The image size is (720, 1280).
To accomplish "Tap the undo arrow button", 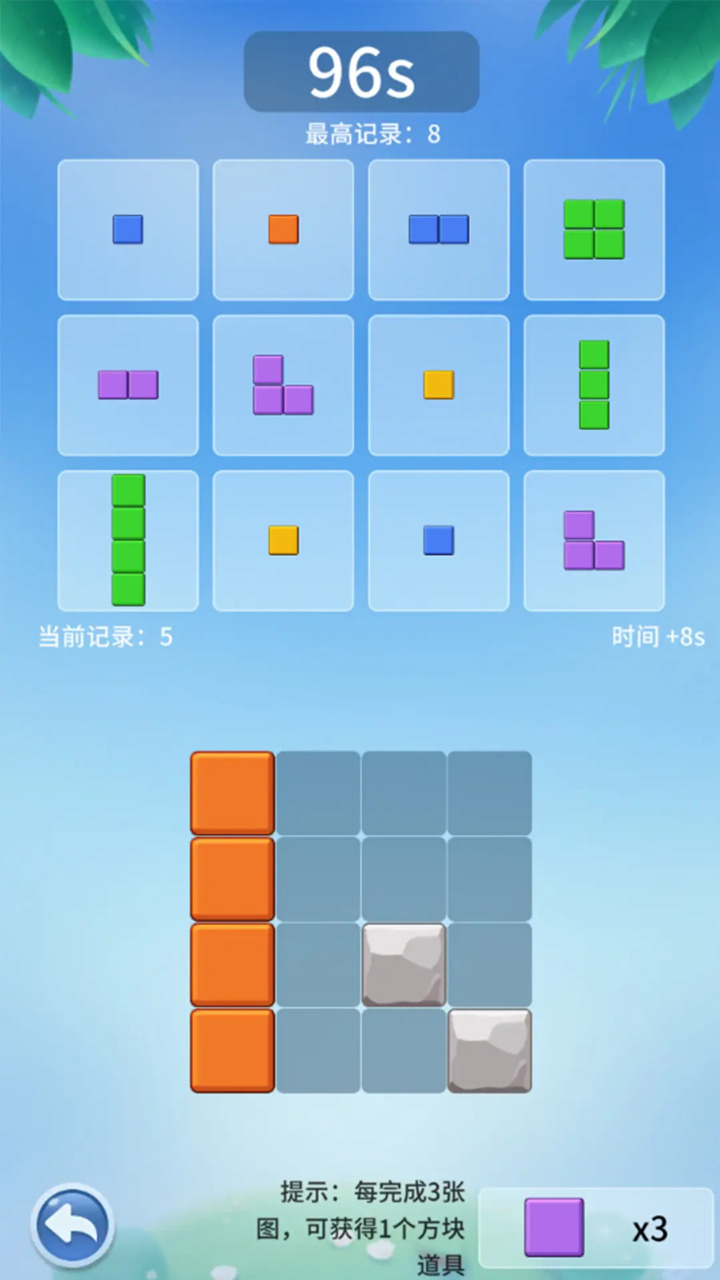I will point(72,1225).
